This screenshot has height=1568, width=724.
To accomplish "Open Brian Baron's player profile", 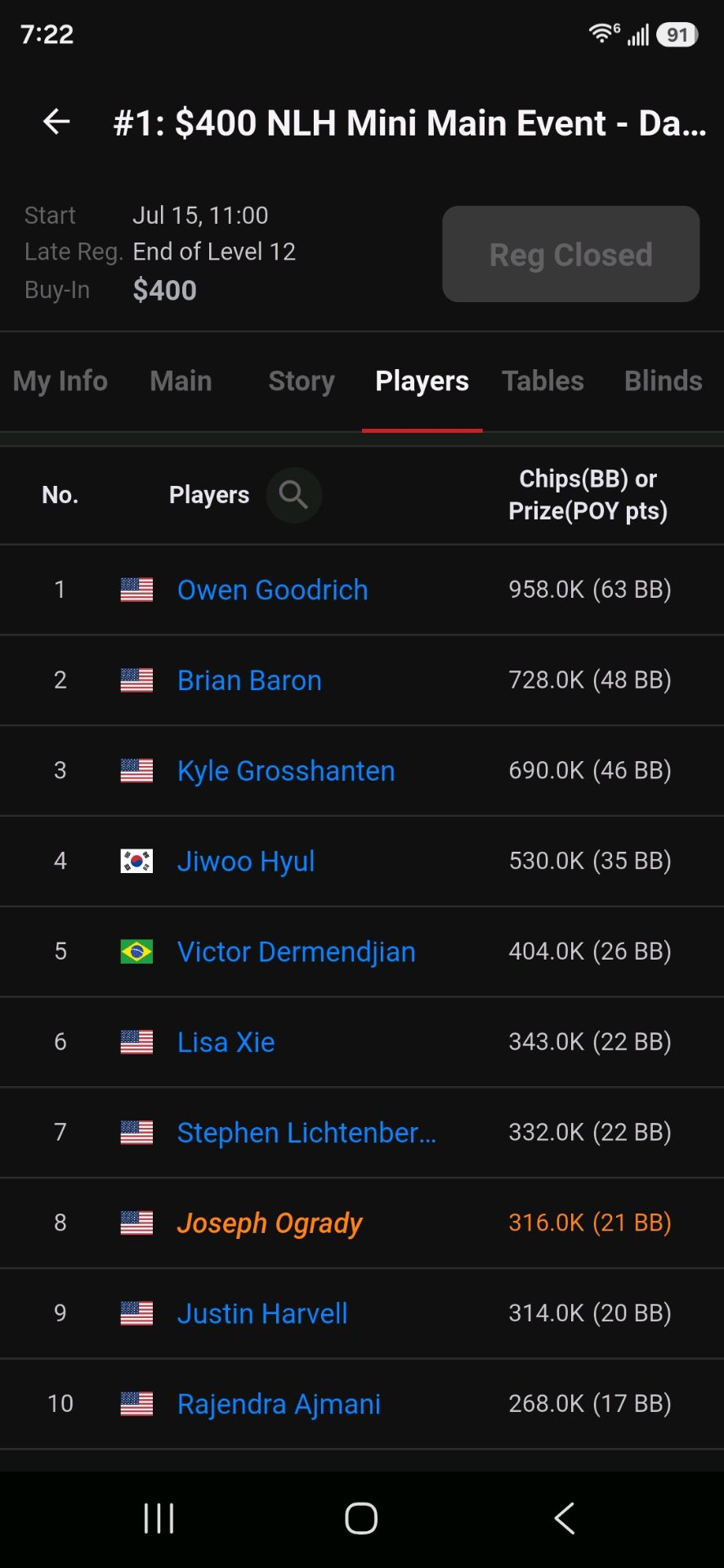I will [x=249, y=680].
